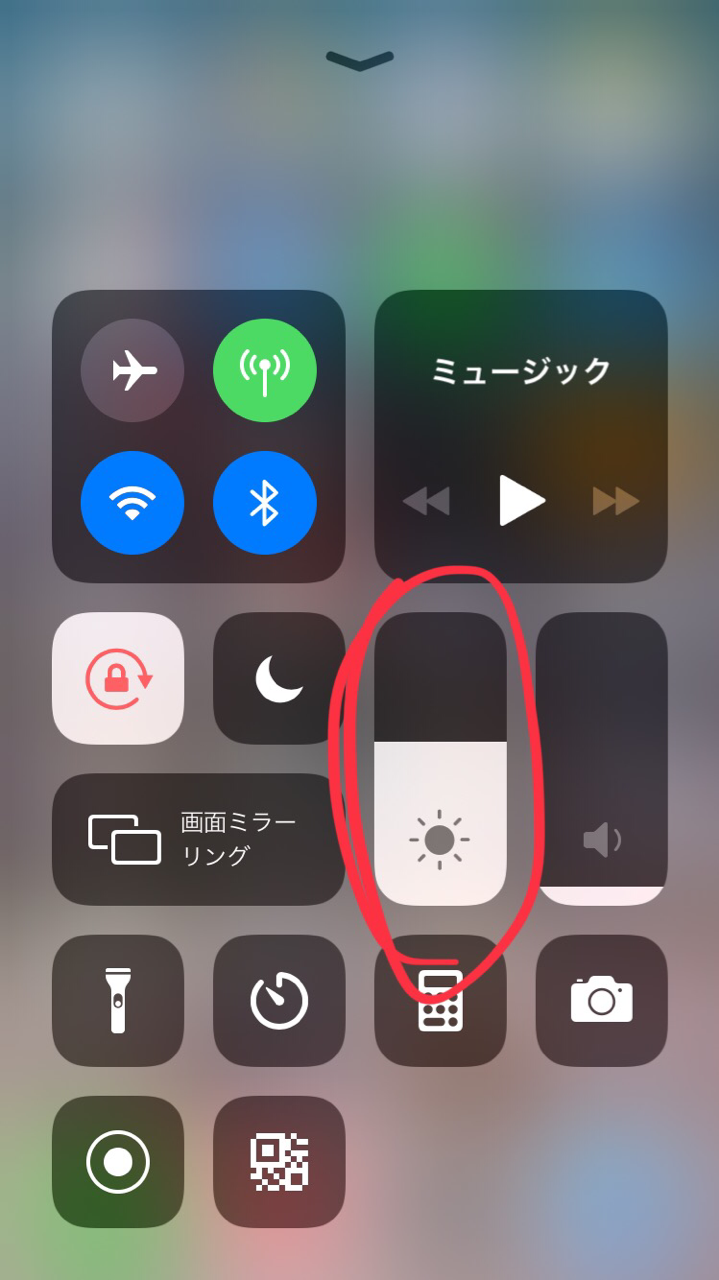This screenshot has width=719, height=1280.
Task: Open 画面ミラーリング screen mirroring
Action: pyautogui.click(x=198, y=839)
